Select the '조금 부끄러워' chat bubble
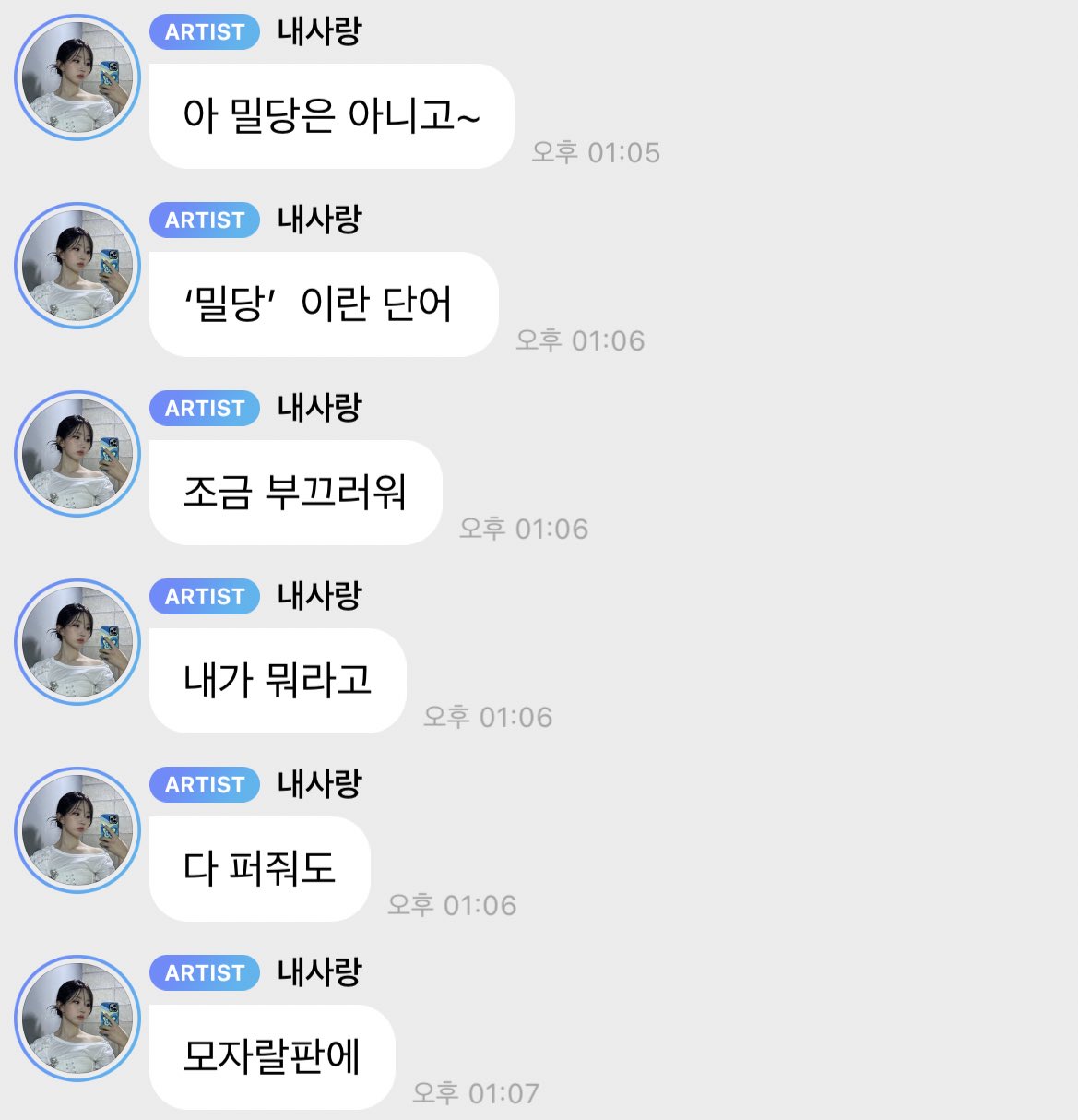This screenshot has height=1120, width=1078. [x=295, y=494]
